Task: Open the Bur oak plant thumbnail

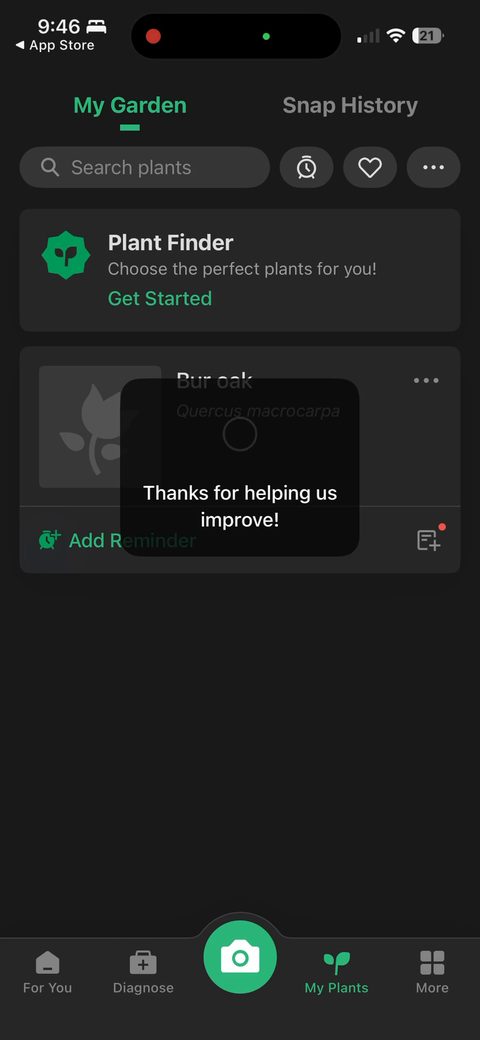Action: click(100, 426)
